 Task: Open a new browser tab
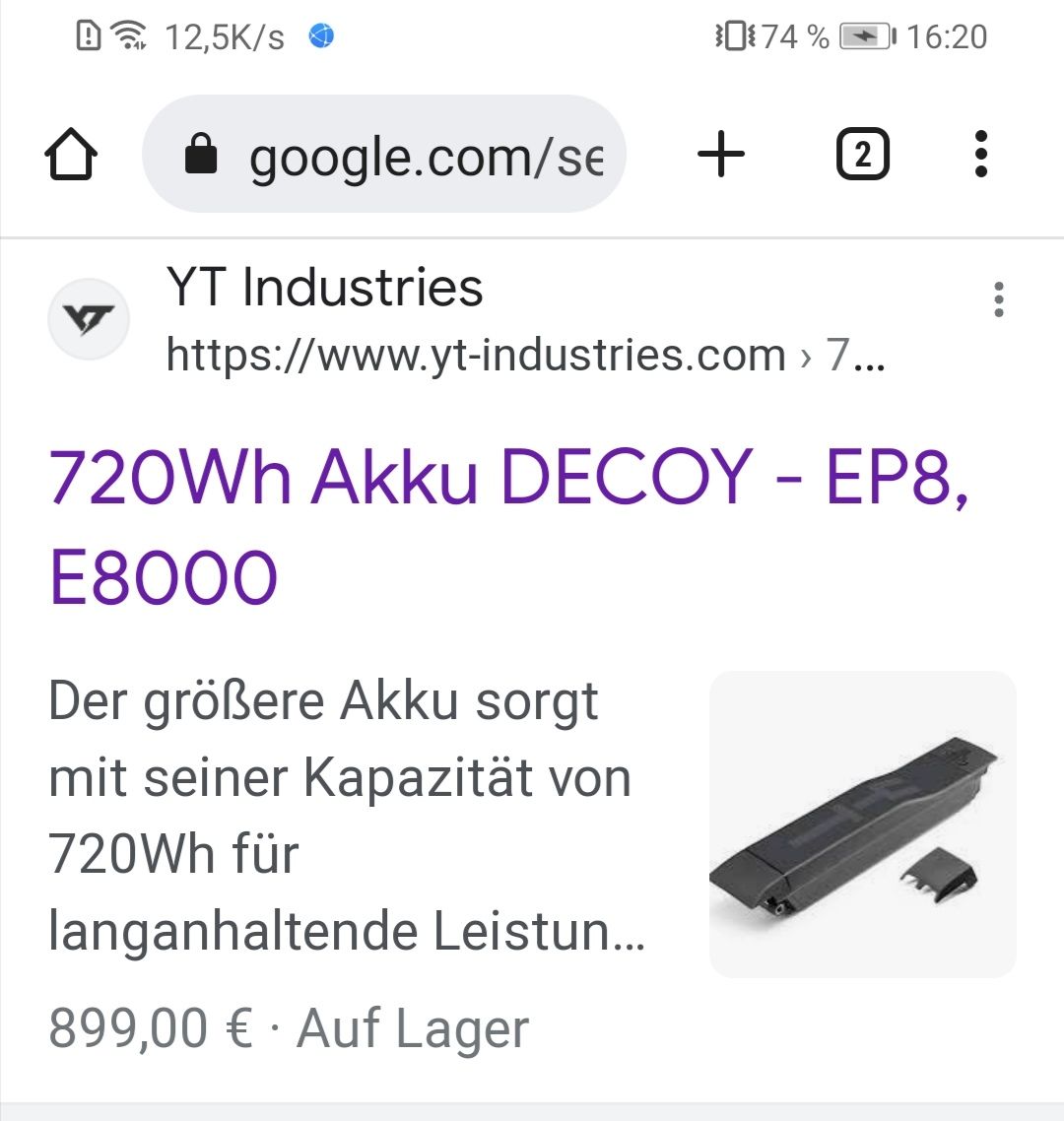point(721,156)
